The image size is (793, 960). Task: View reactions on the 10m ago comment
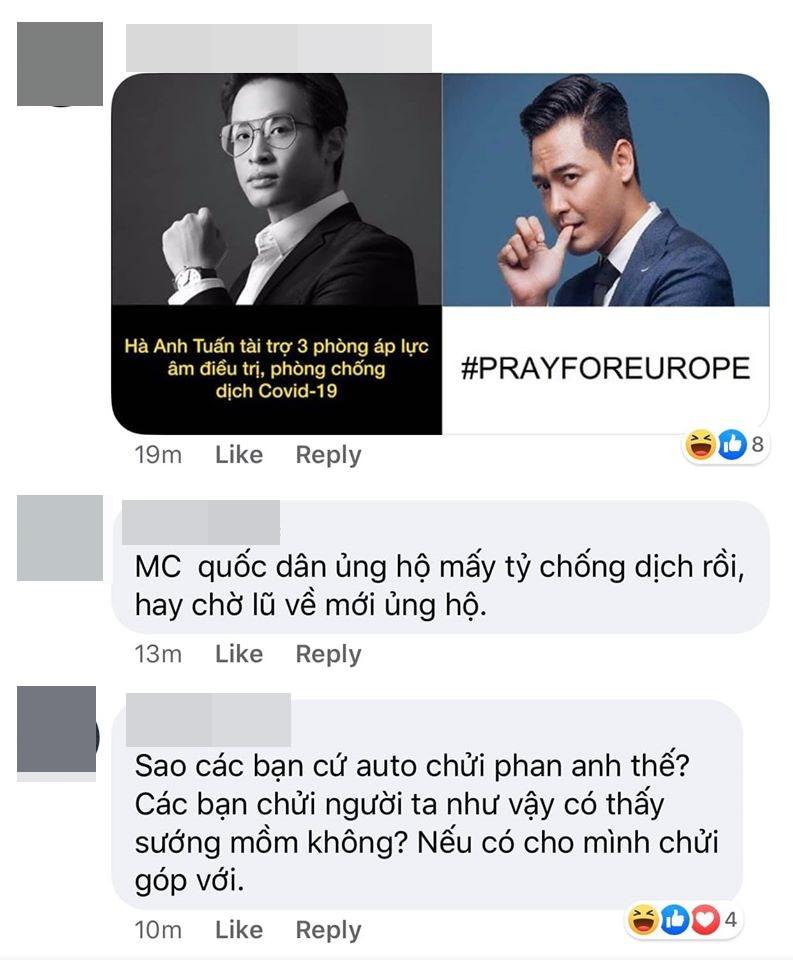pyautogui.click(x=682, y=920)
